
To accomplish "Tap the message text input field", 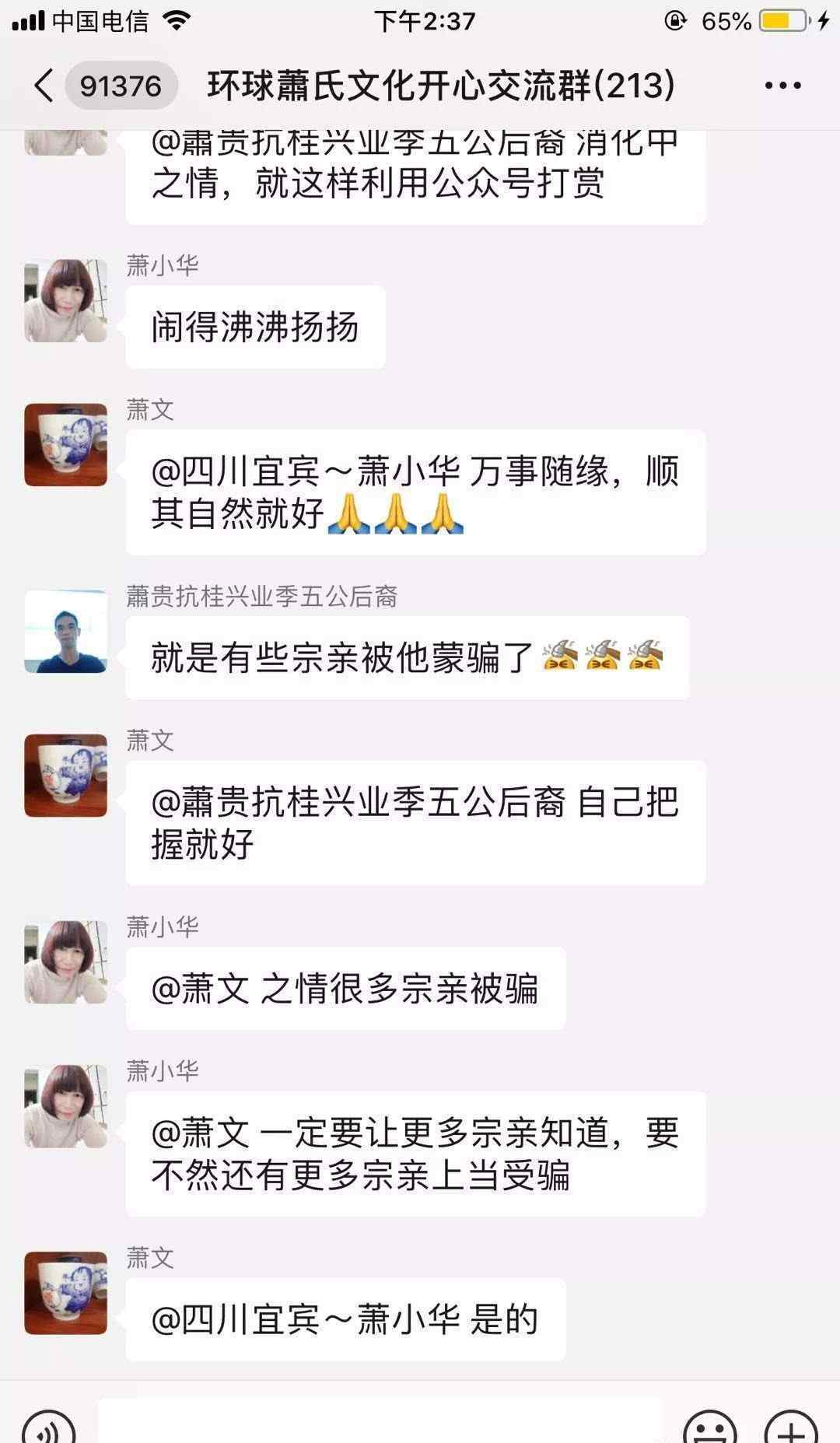I will click(380, 1424).
